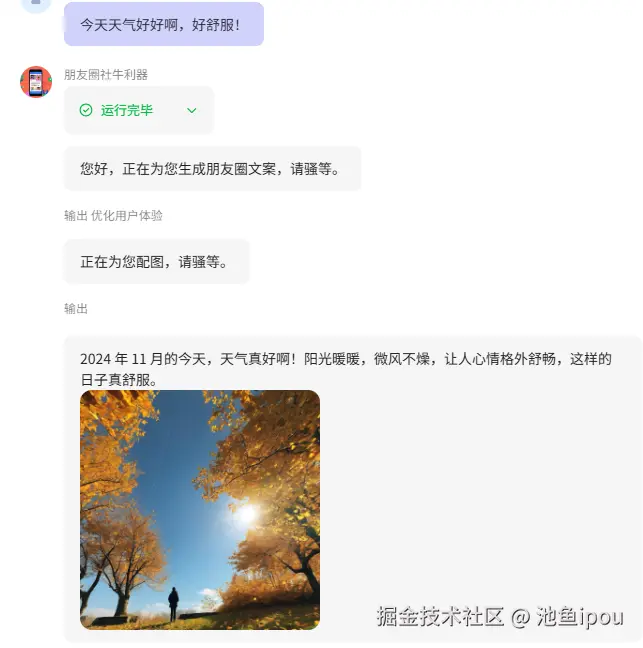
Task: Open the generated autumn trees image
Action: click(200, 509)
